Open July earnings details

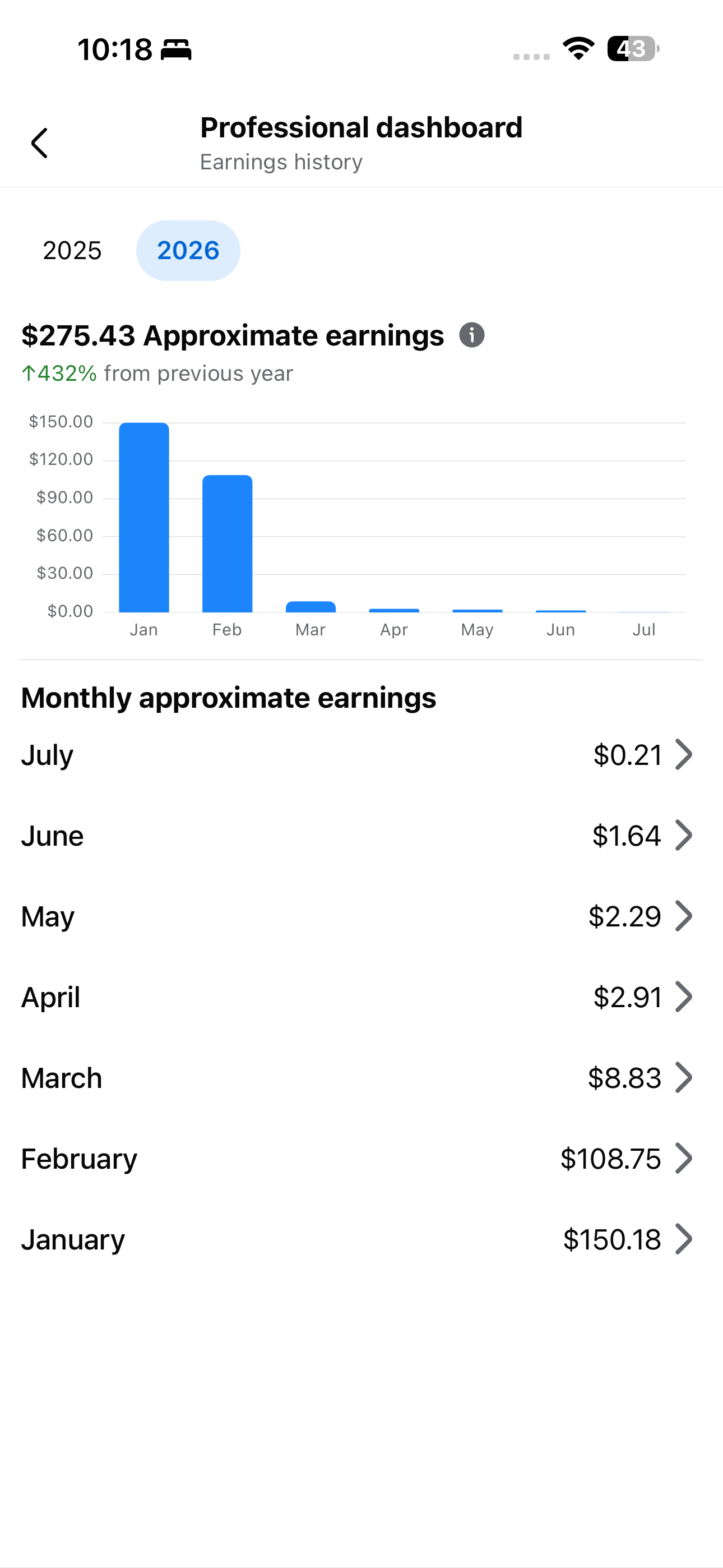pos(361,755)
